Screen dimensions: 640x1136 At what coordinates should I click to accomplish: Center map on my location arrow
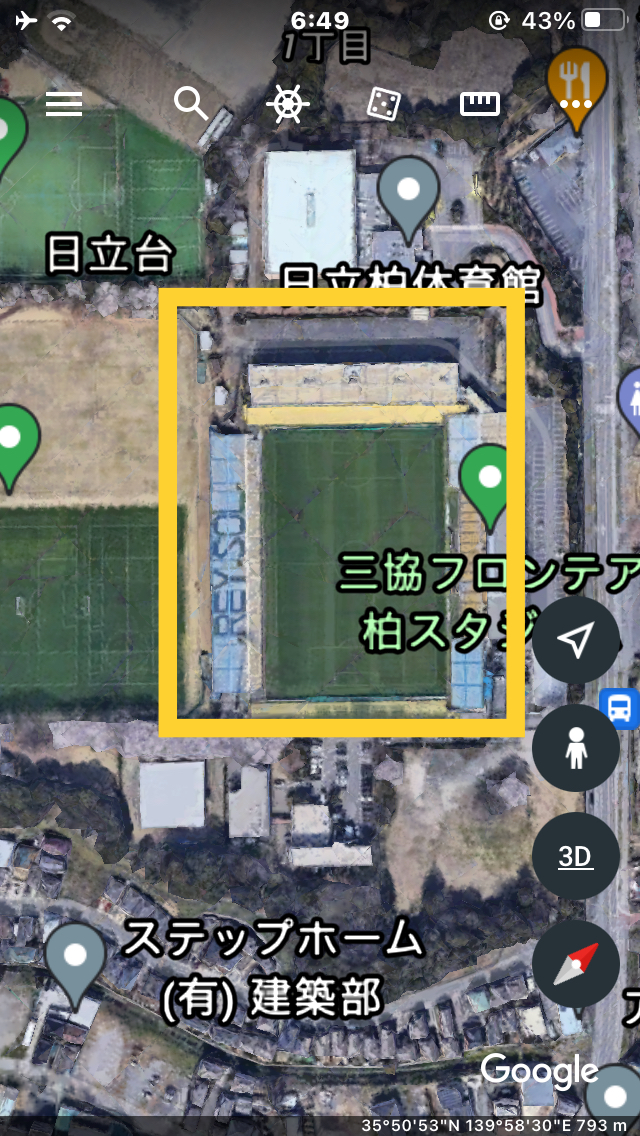click(x=576, y=640)
